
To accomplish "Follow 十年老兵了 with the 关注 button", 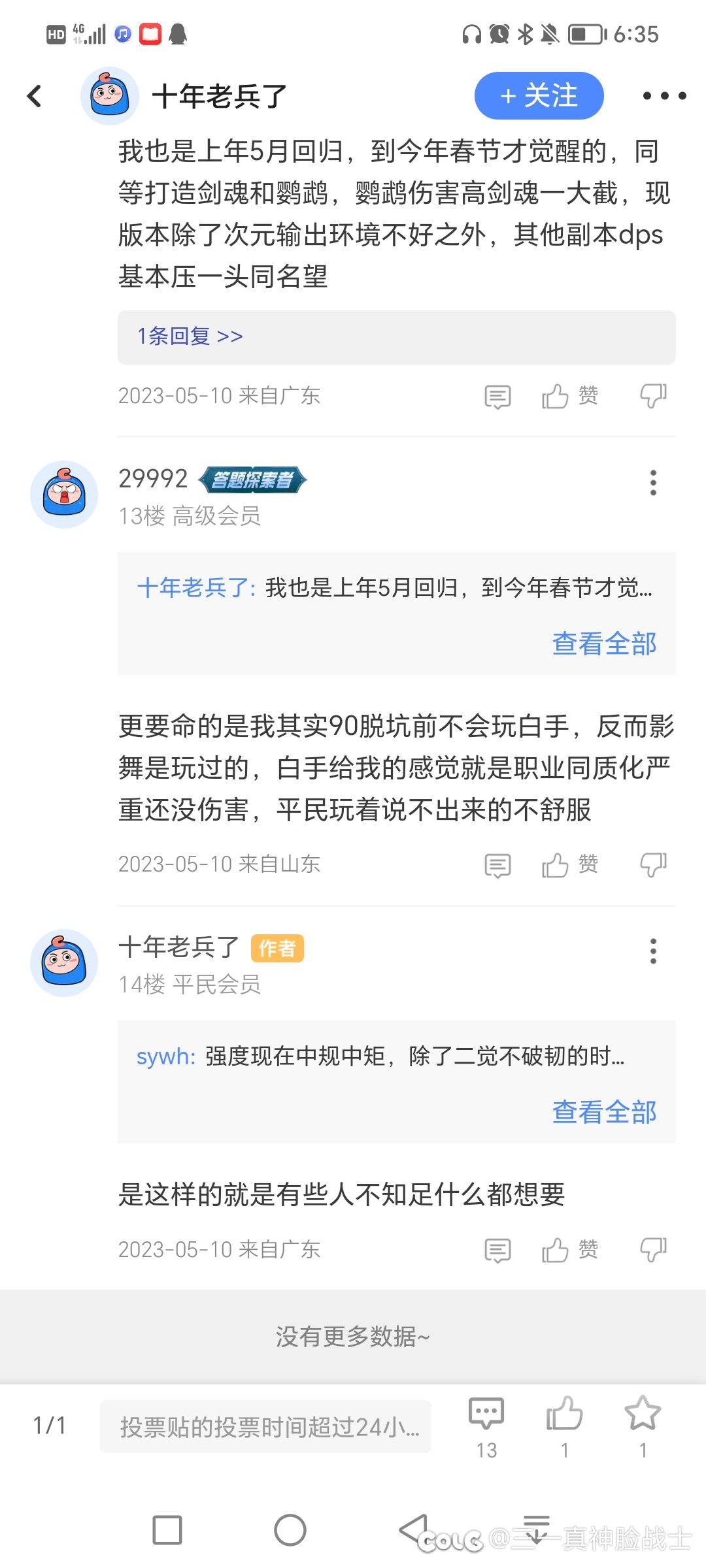I will (539, 96).
